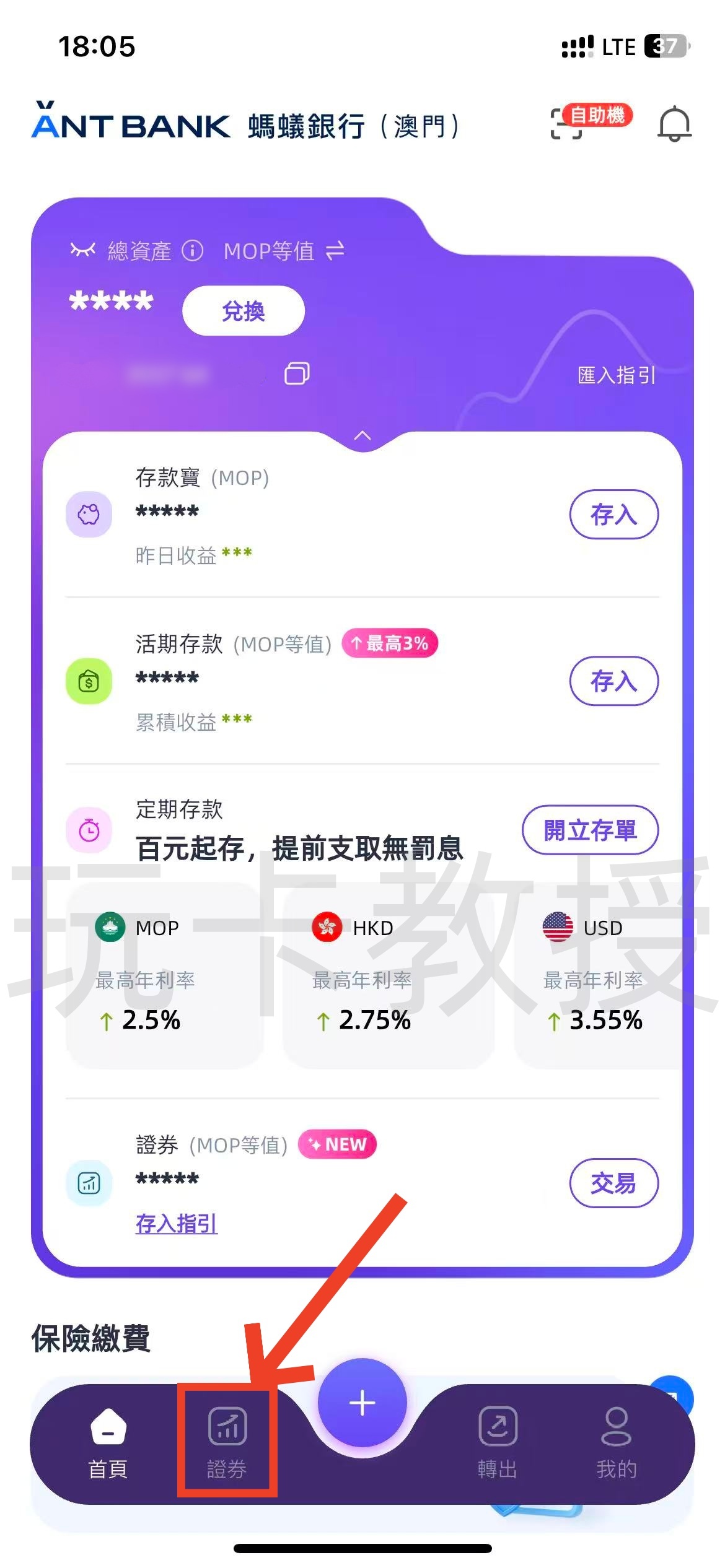The image size is (725, 1568).
Task: Open the 匯入指引 deposit guide link
Action: tap(615, 376)
